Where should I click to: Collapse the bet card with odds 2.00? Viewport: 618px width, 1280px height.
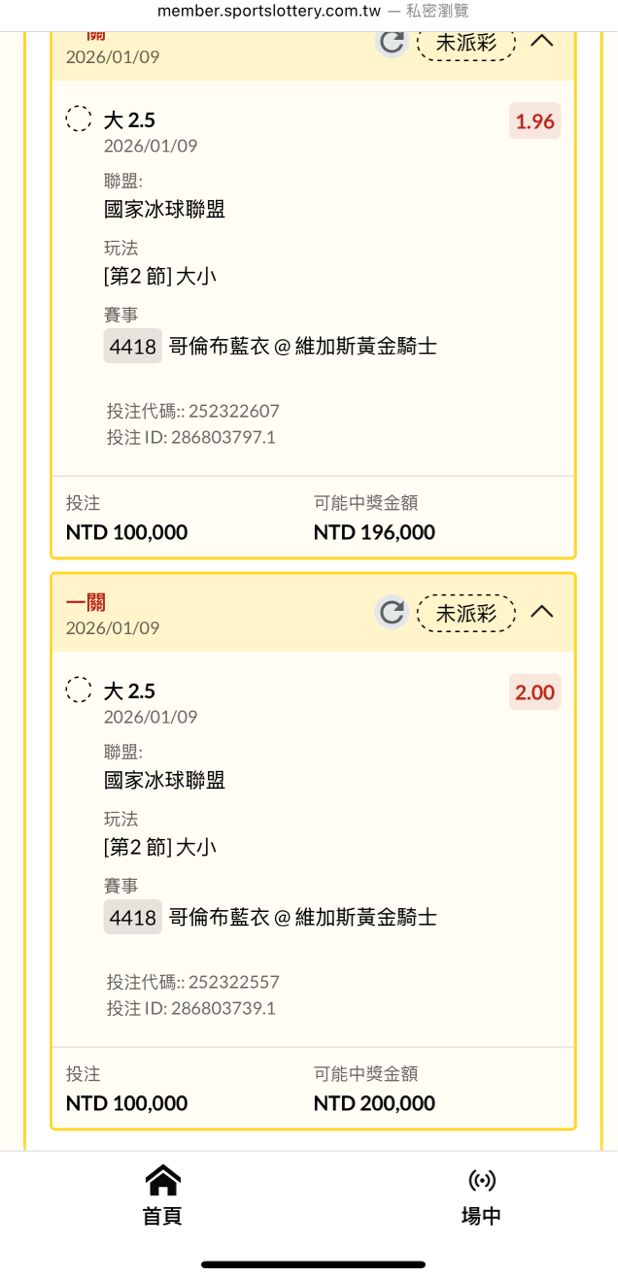point(541,612)
